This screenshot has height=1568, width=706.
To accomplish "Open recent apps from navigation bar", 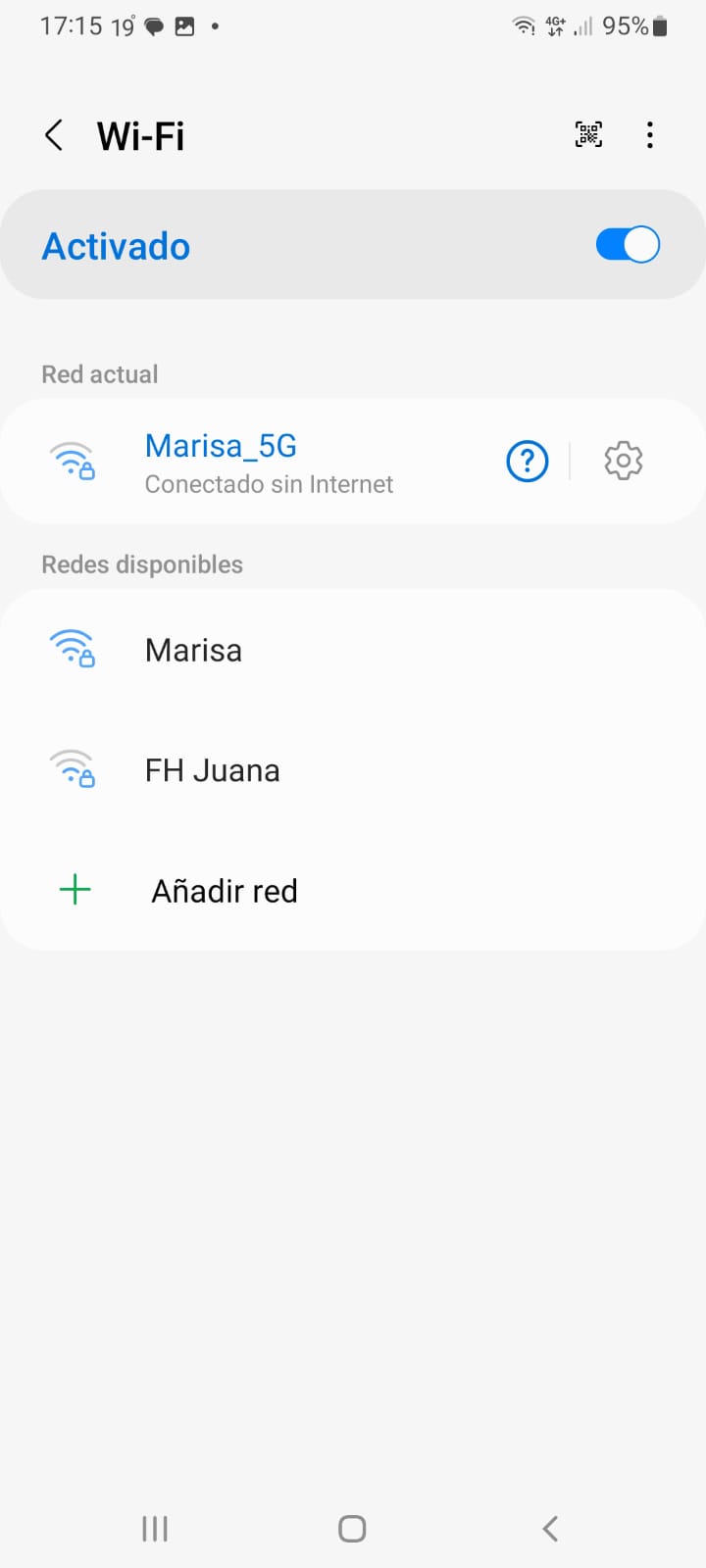I will 155,1529.
